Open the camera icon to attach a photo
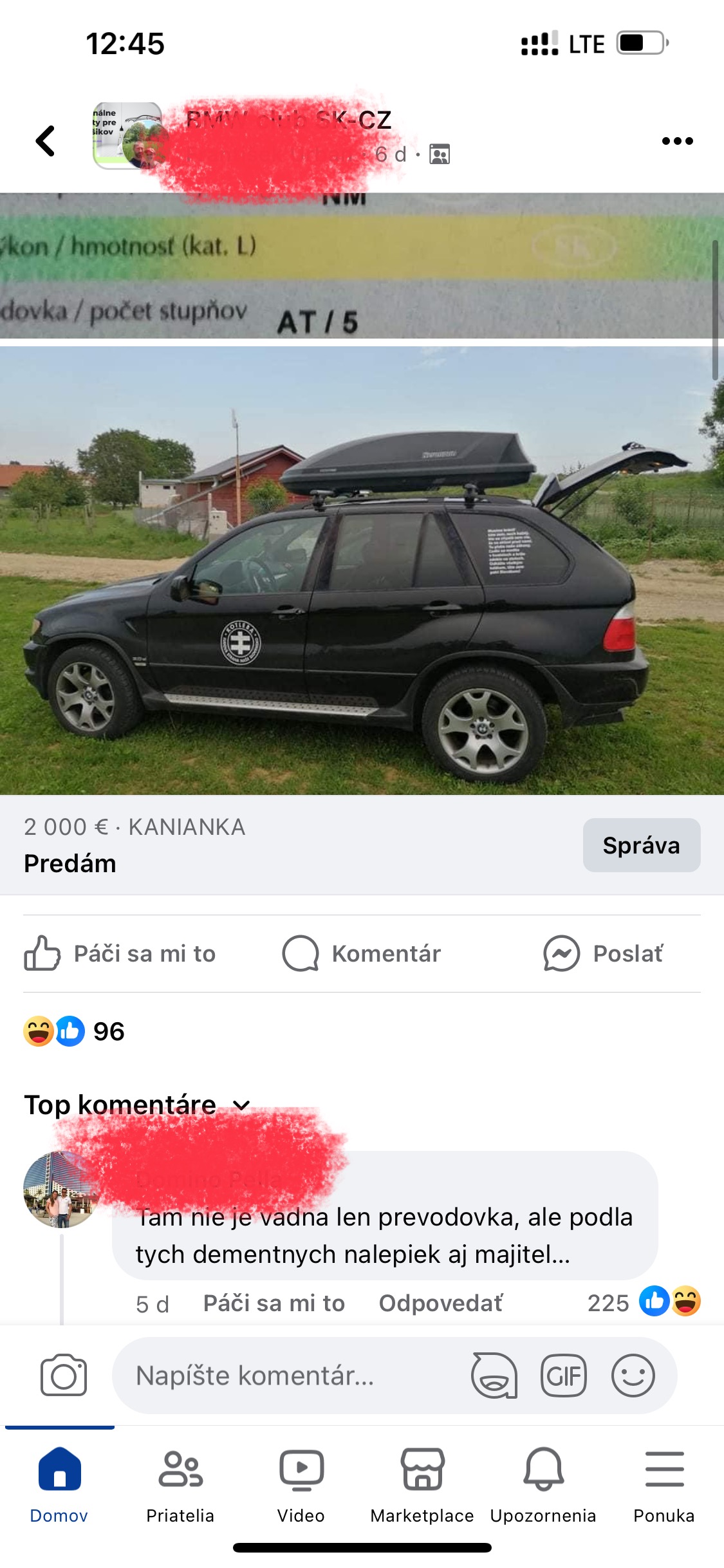The width and height of the screenshot is (724, 1568). (x=63, y=1376)
